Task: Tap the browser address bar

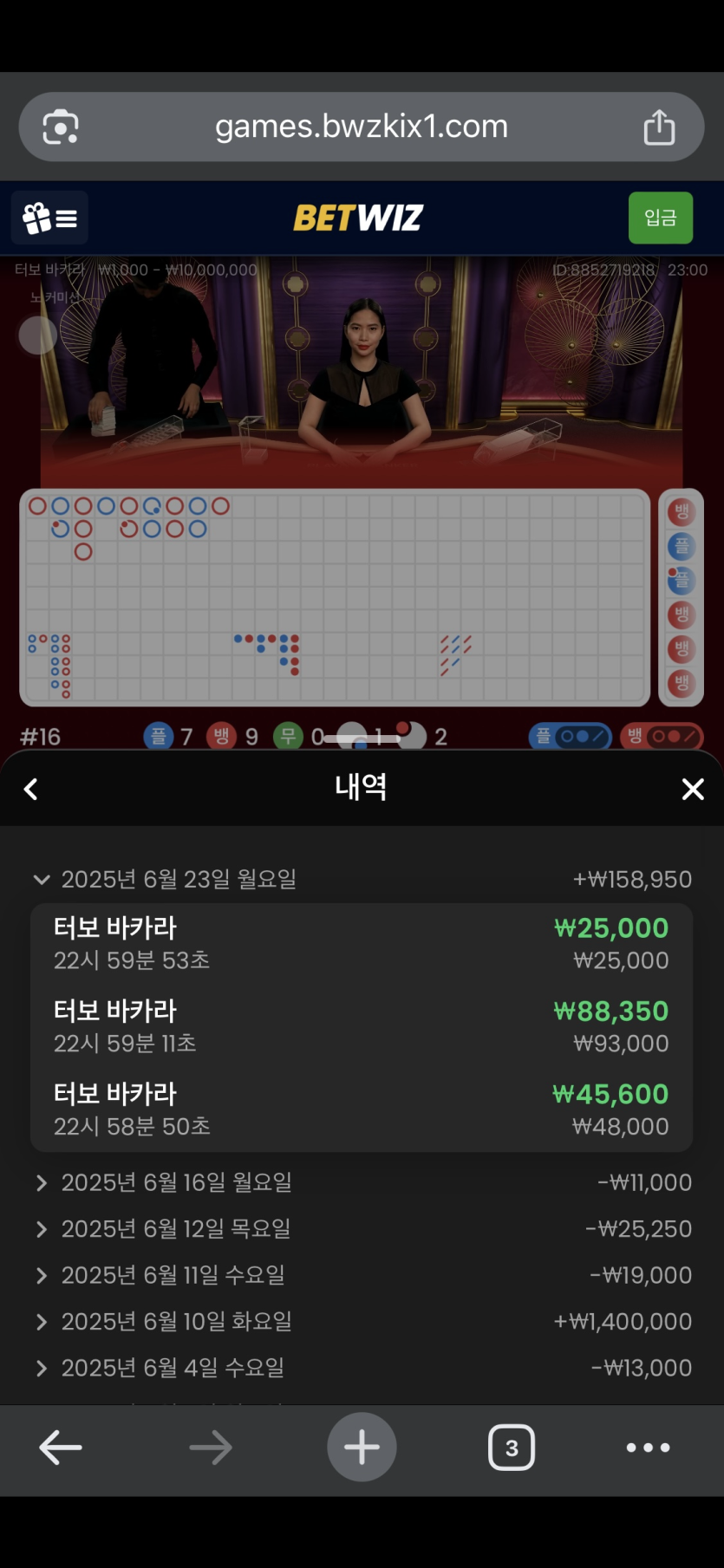Action: point(361,127)
